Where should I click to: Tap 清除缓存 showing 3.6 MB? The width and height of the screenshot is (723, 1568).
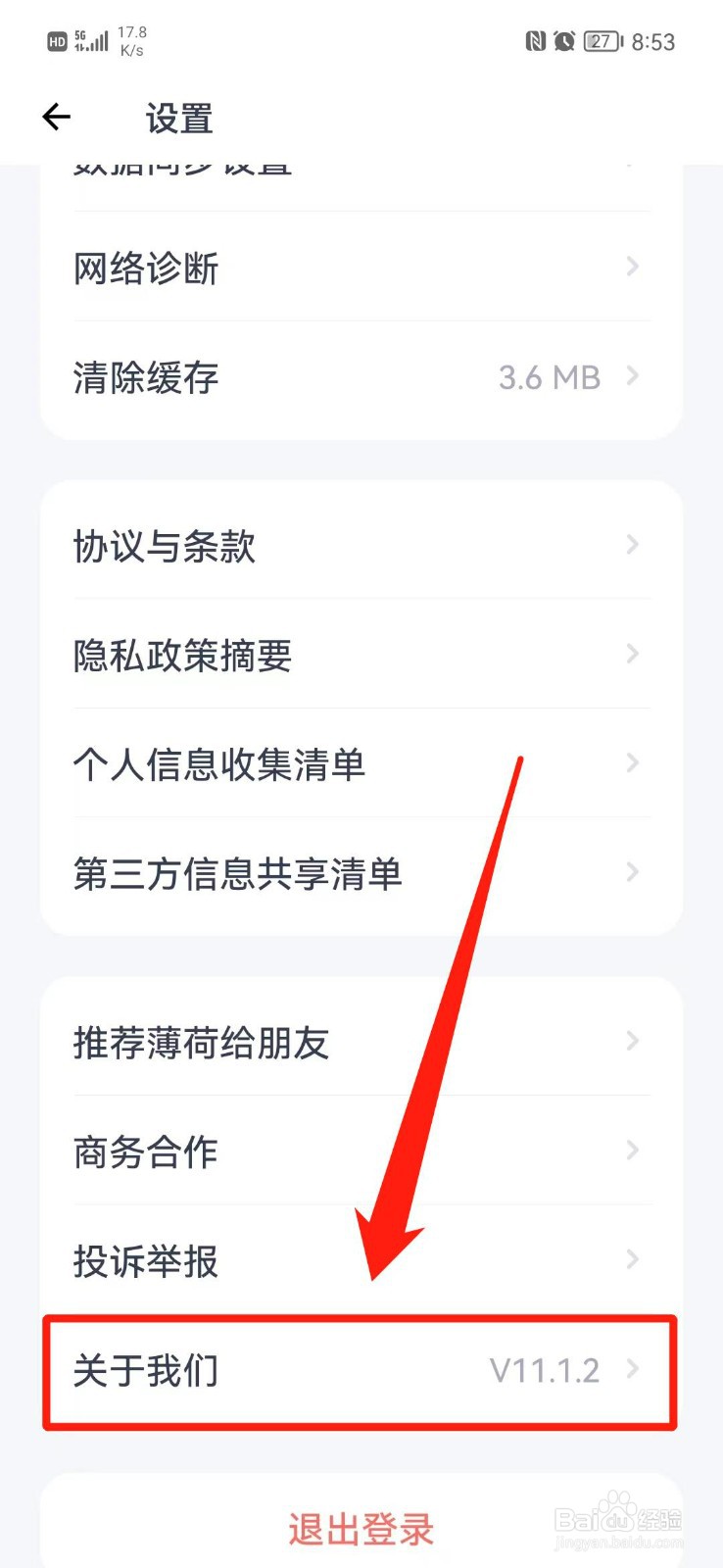tap(145, 376)
